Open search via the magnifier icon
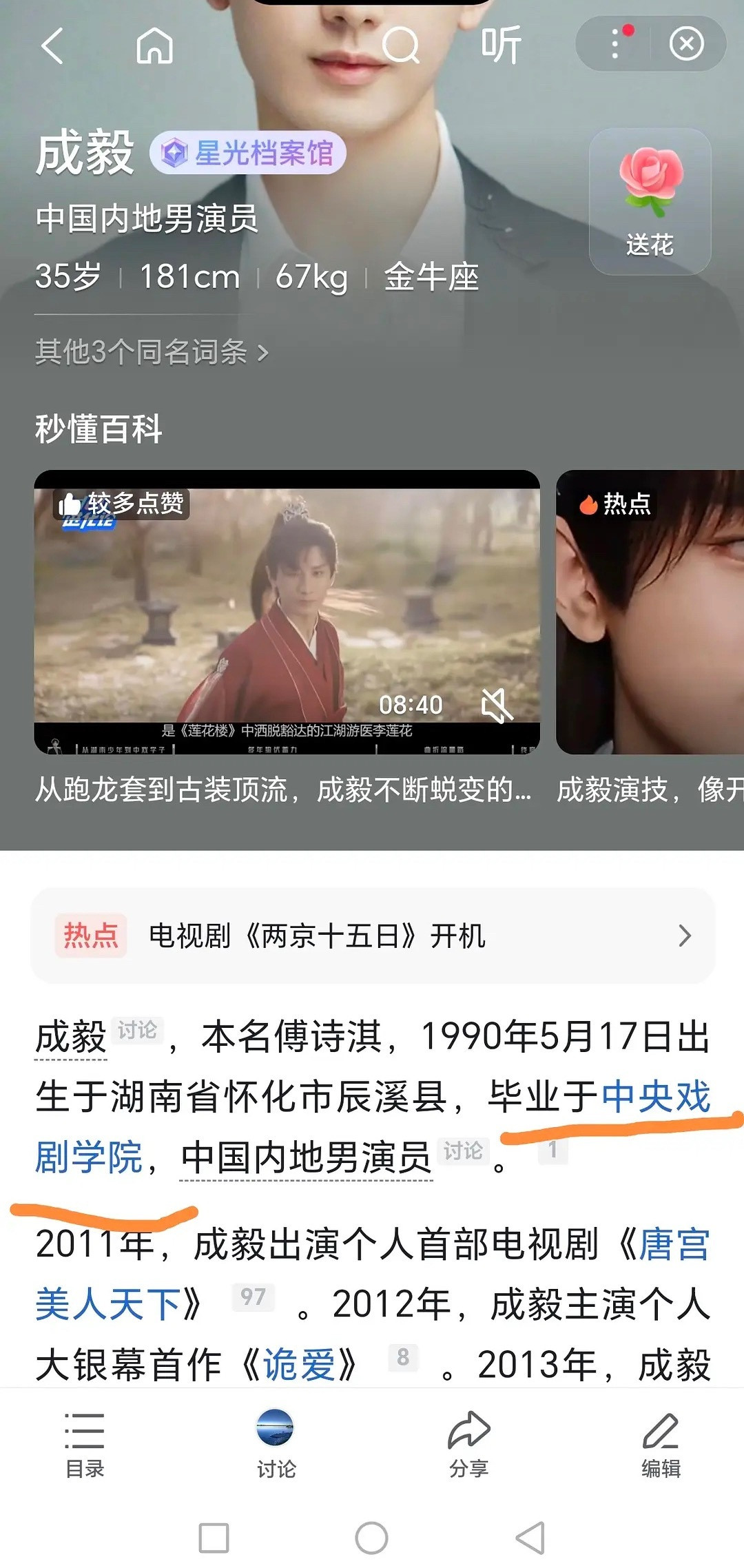The image size is (744, 1568). (401, 46)
